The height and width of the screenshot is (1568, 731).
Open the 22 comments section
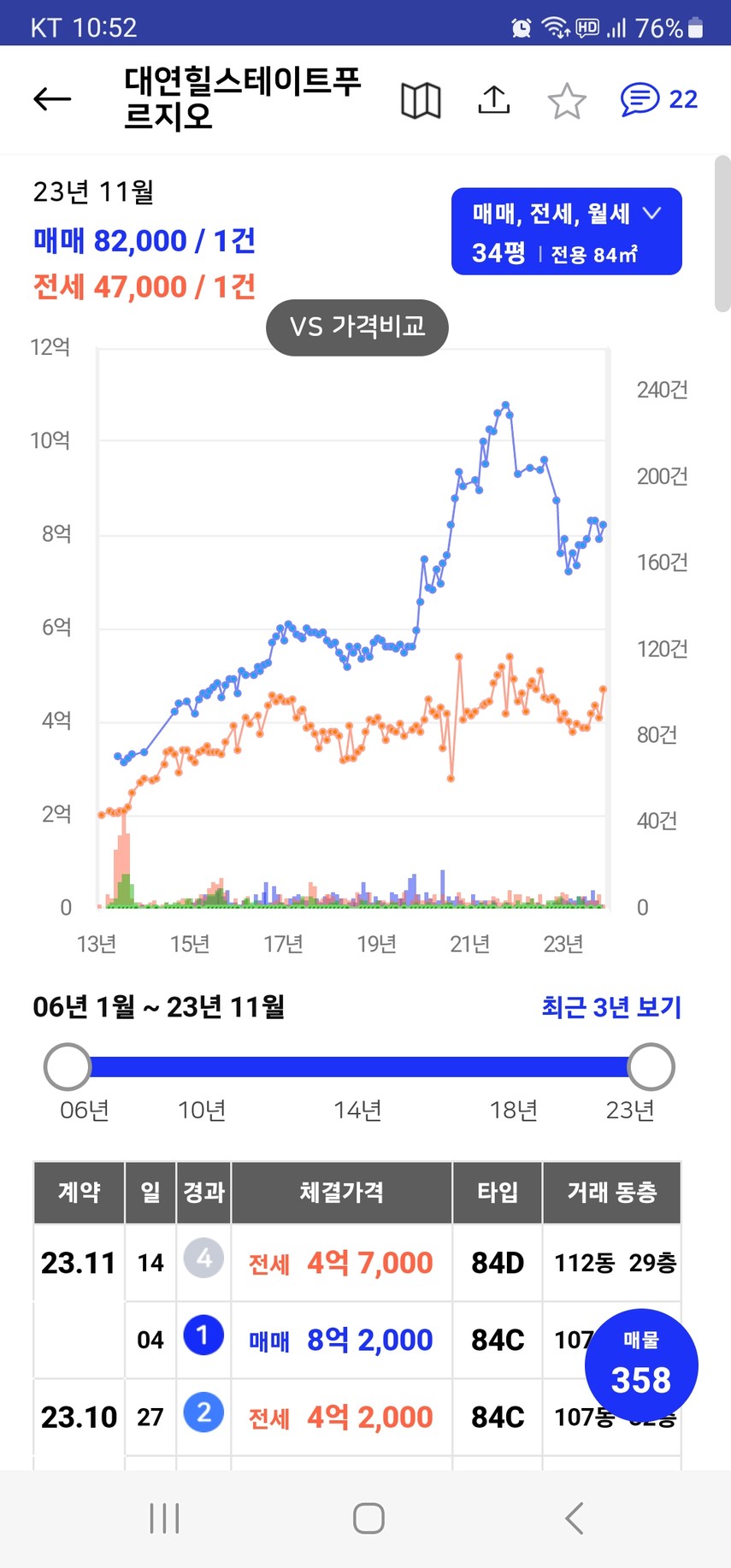coord(659,99)
